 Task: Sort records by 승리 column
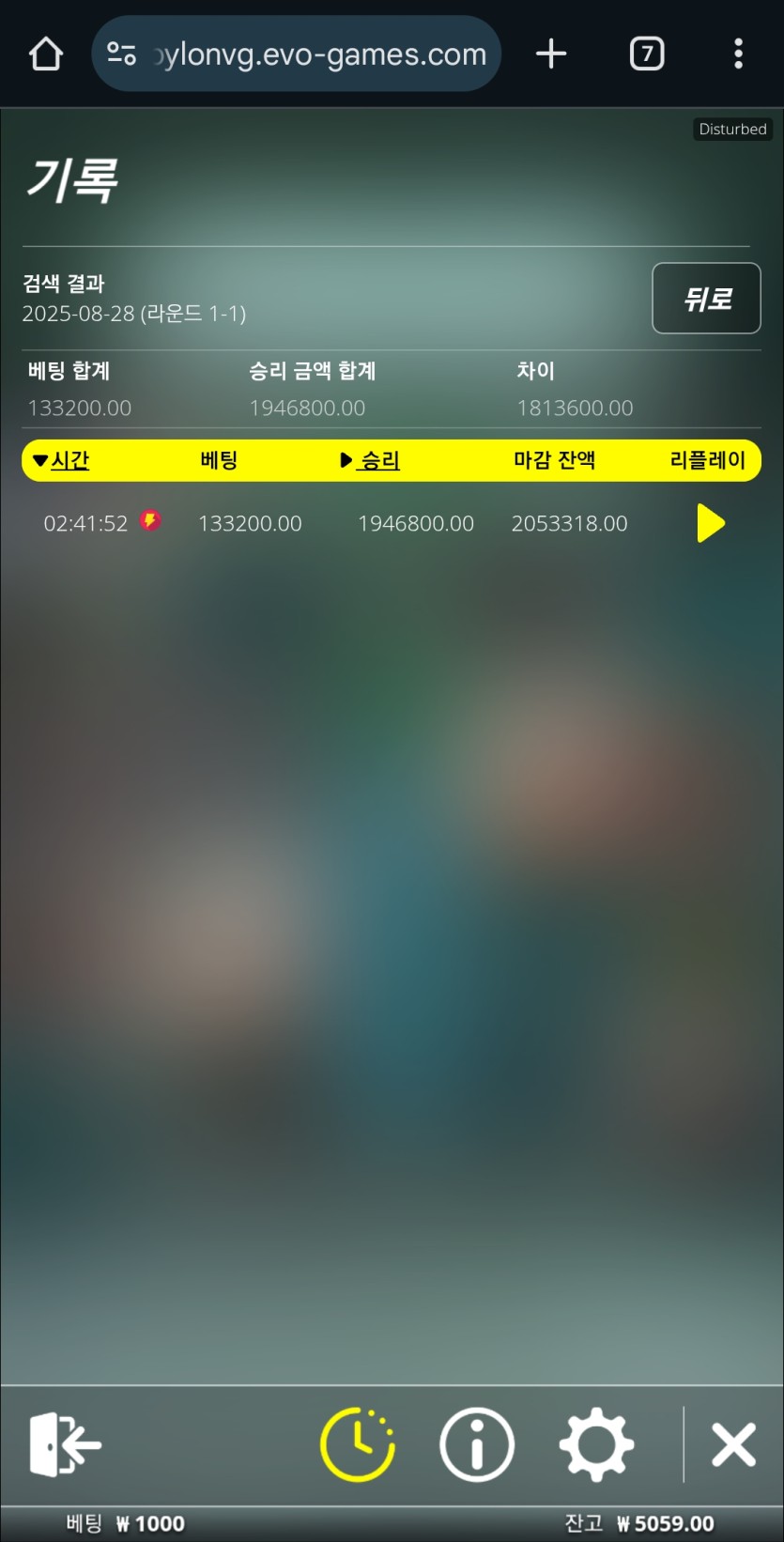(372, 460)
